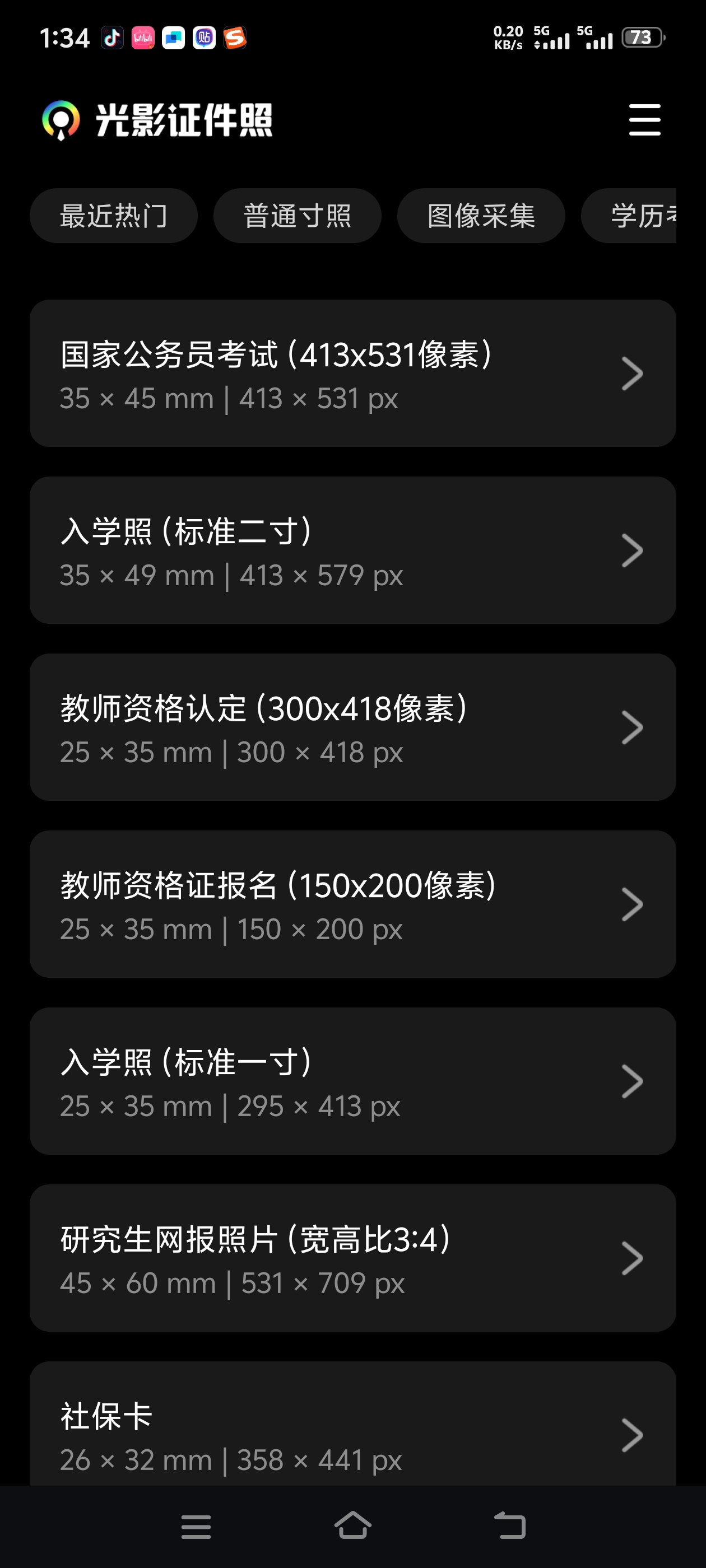
Task: Choose 入学照 (标准二寸) photo size
Action: (x=352, y=550)
